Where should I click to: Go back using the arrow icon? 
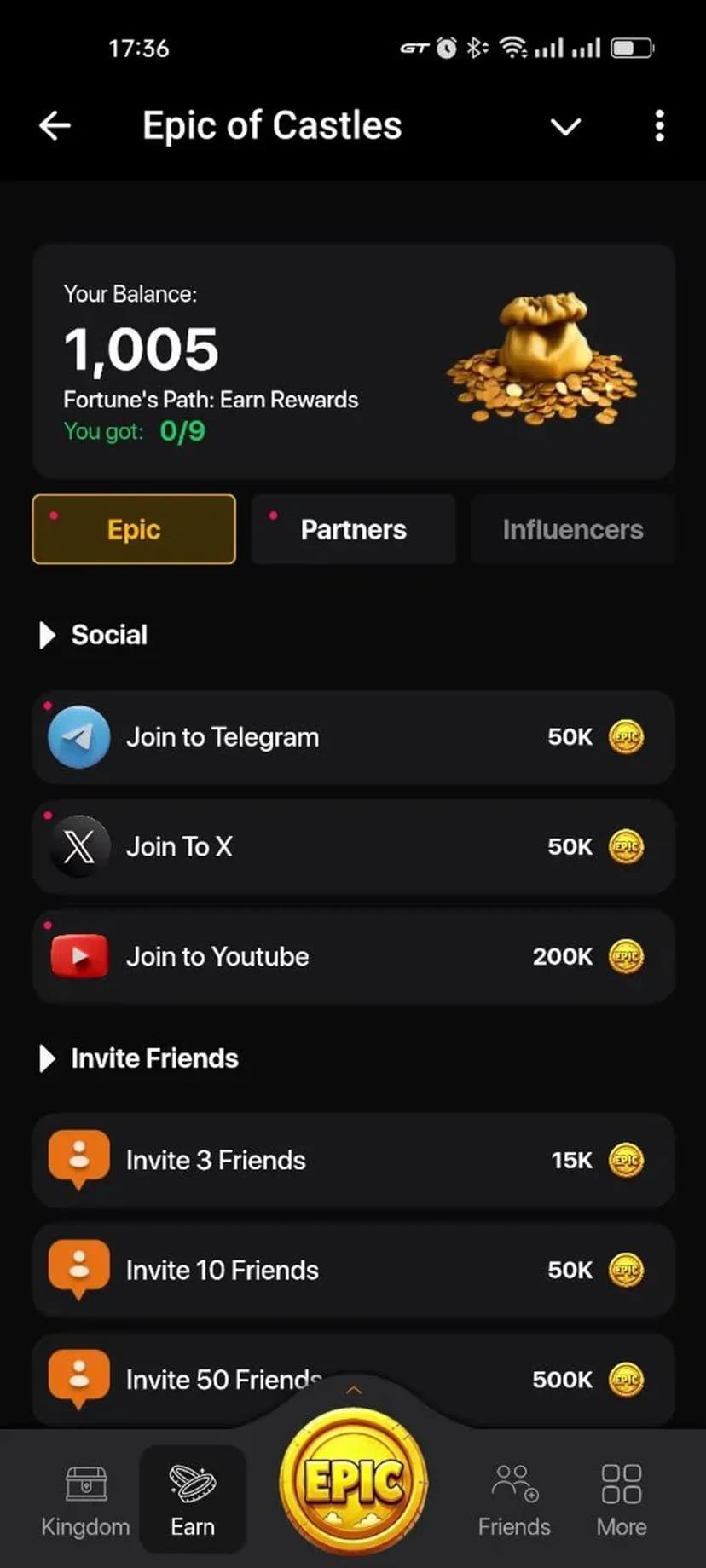(x=55, y=126)
